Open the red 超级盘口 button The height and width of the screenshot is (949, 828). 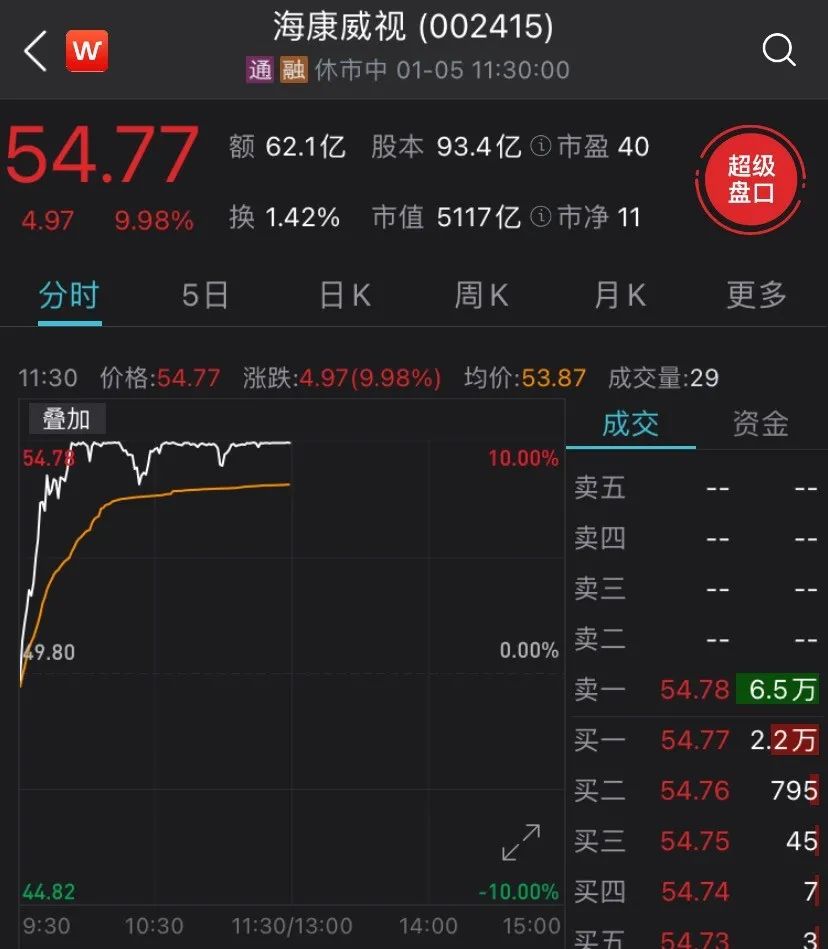click(751, 180)
